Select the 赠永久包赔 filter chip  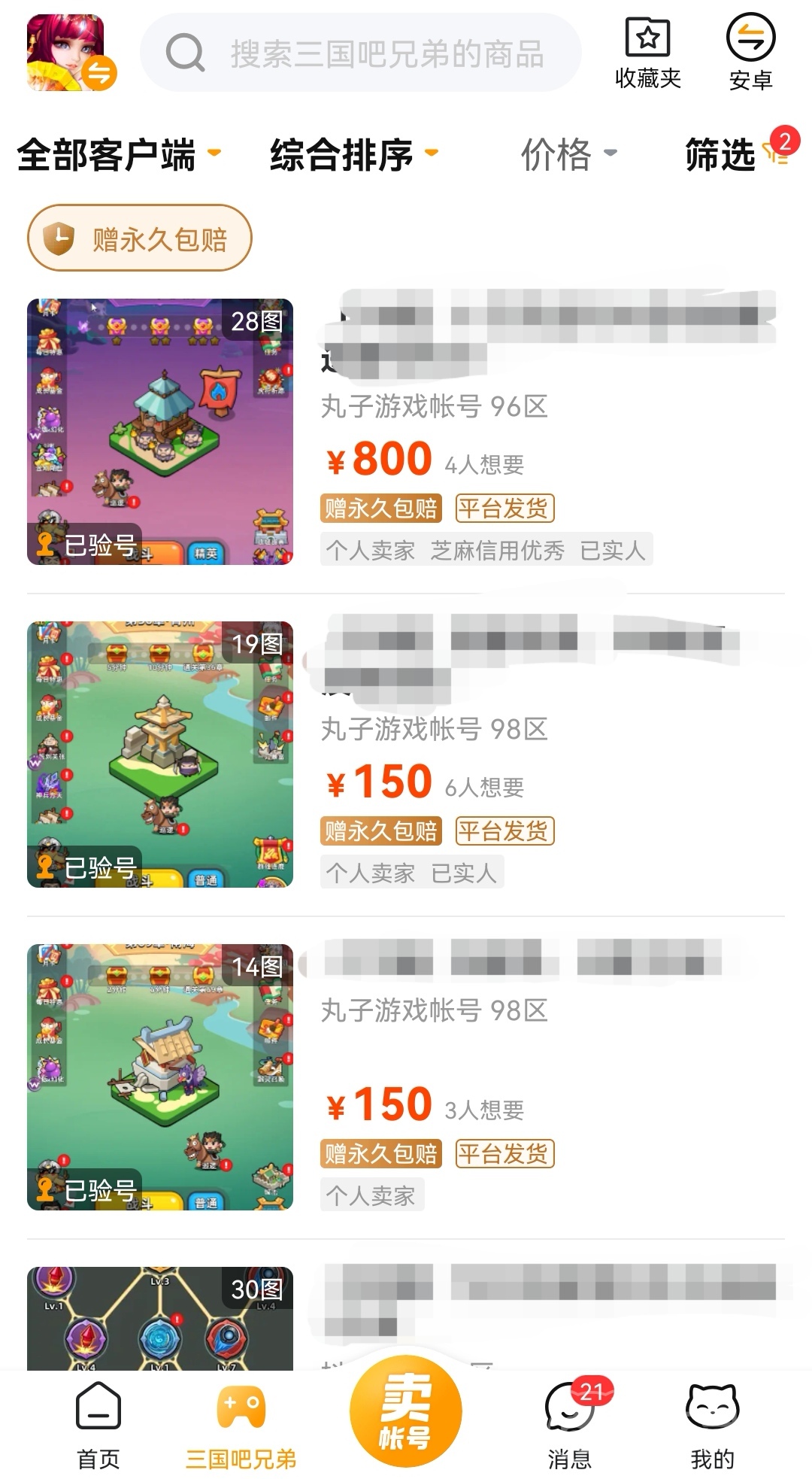point(140,239)
